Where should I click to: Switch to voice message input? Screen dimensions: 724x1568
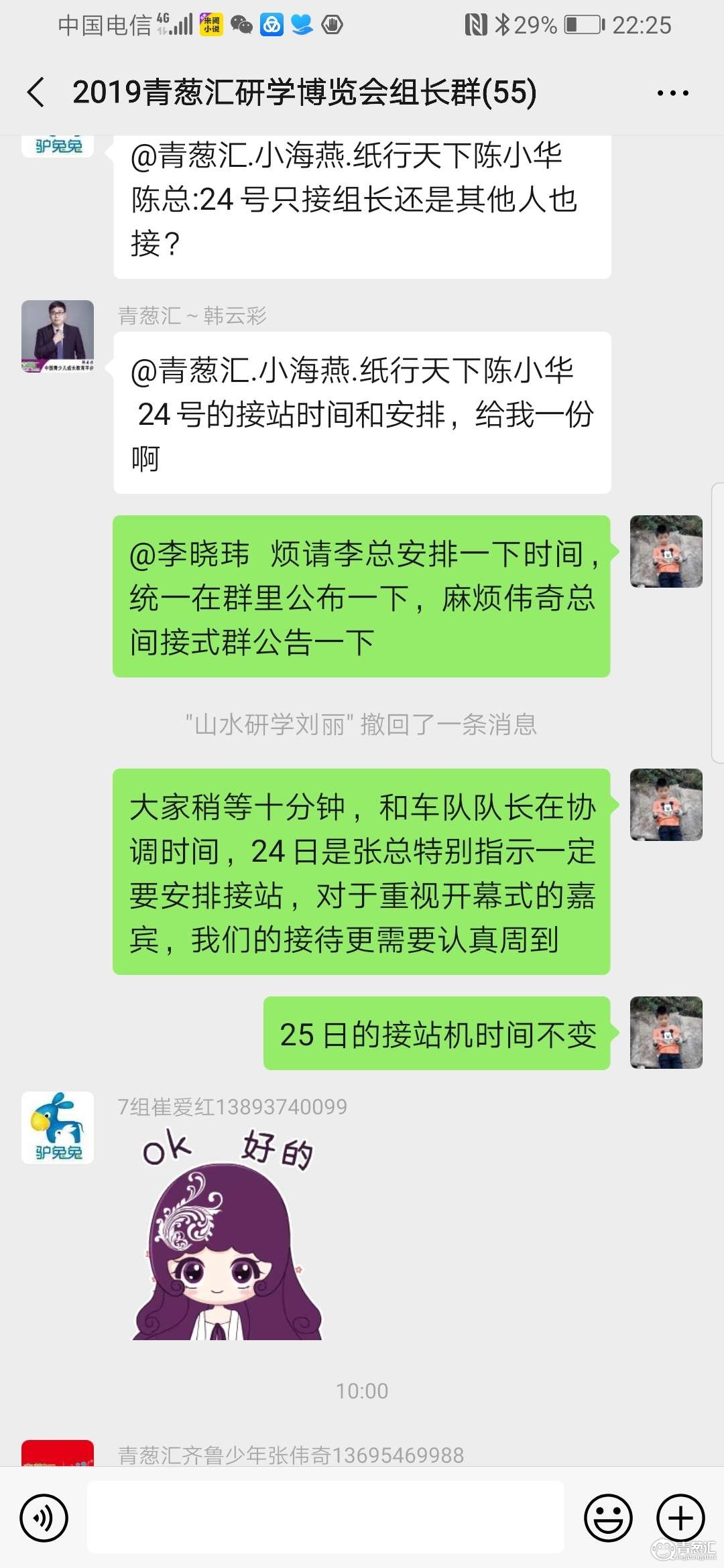[x=44, y=1517]
